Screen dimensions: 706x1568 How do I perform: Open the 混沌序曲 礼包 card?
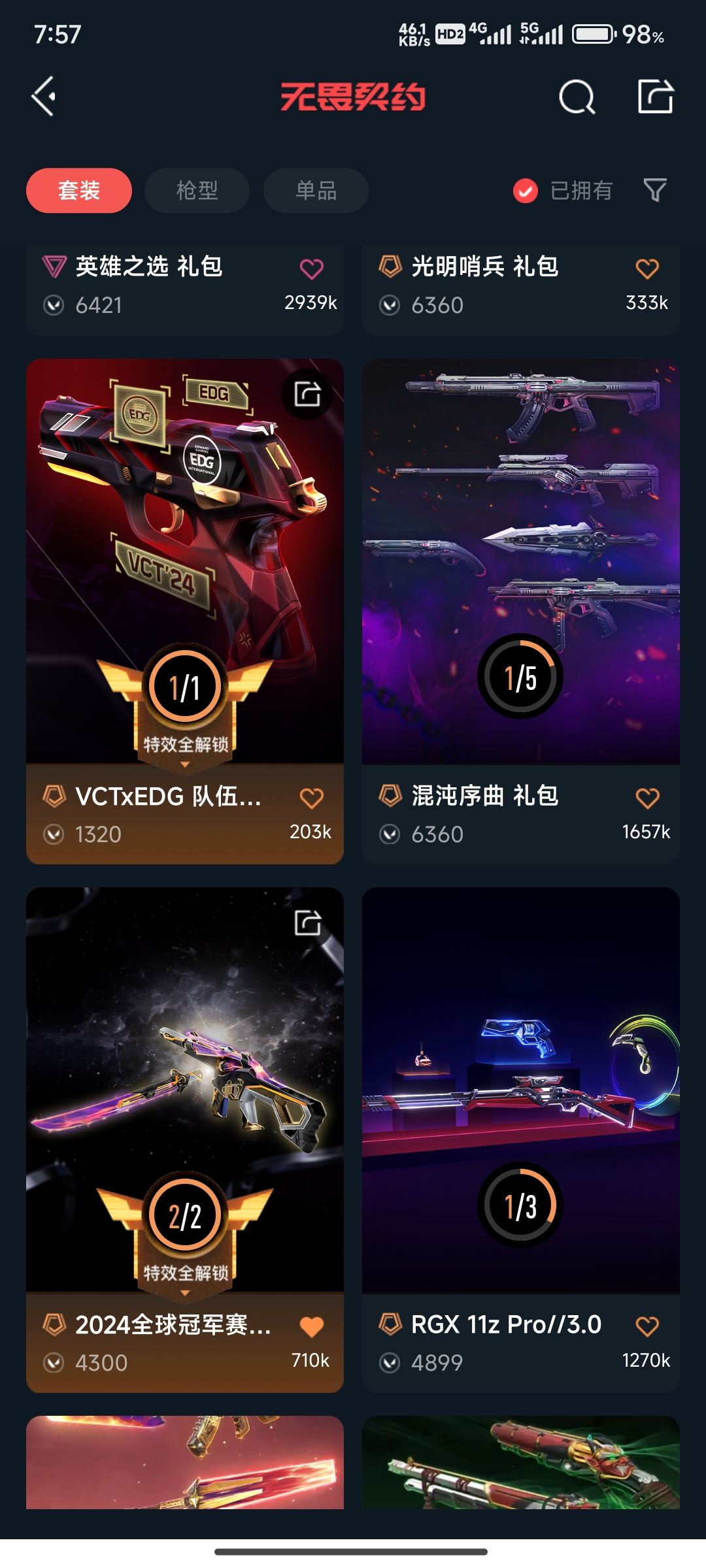click(x=521, y=612)
